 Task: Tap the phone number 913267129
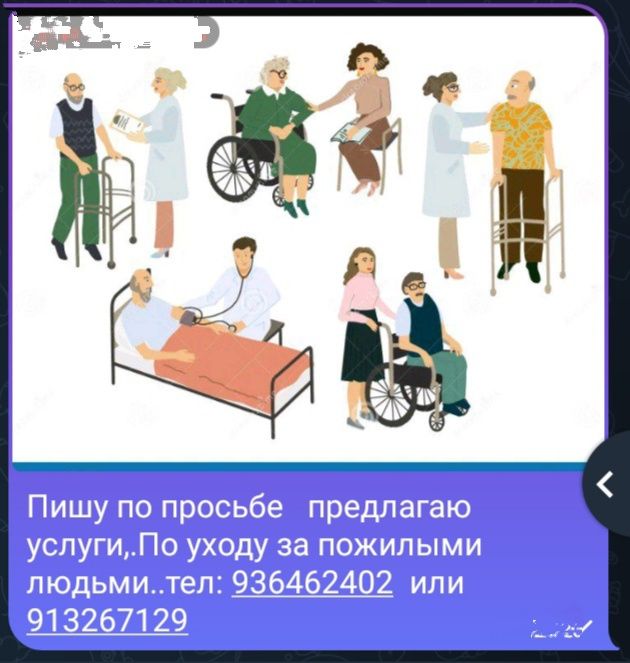[x=107, y=620]
